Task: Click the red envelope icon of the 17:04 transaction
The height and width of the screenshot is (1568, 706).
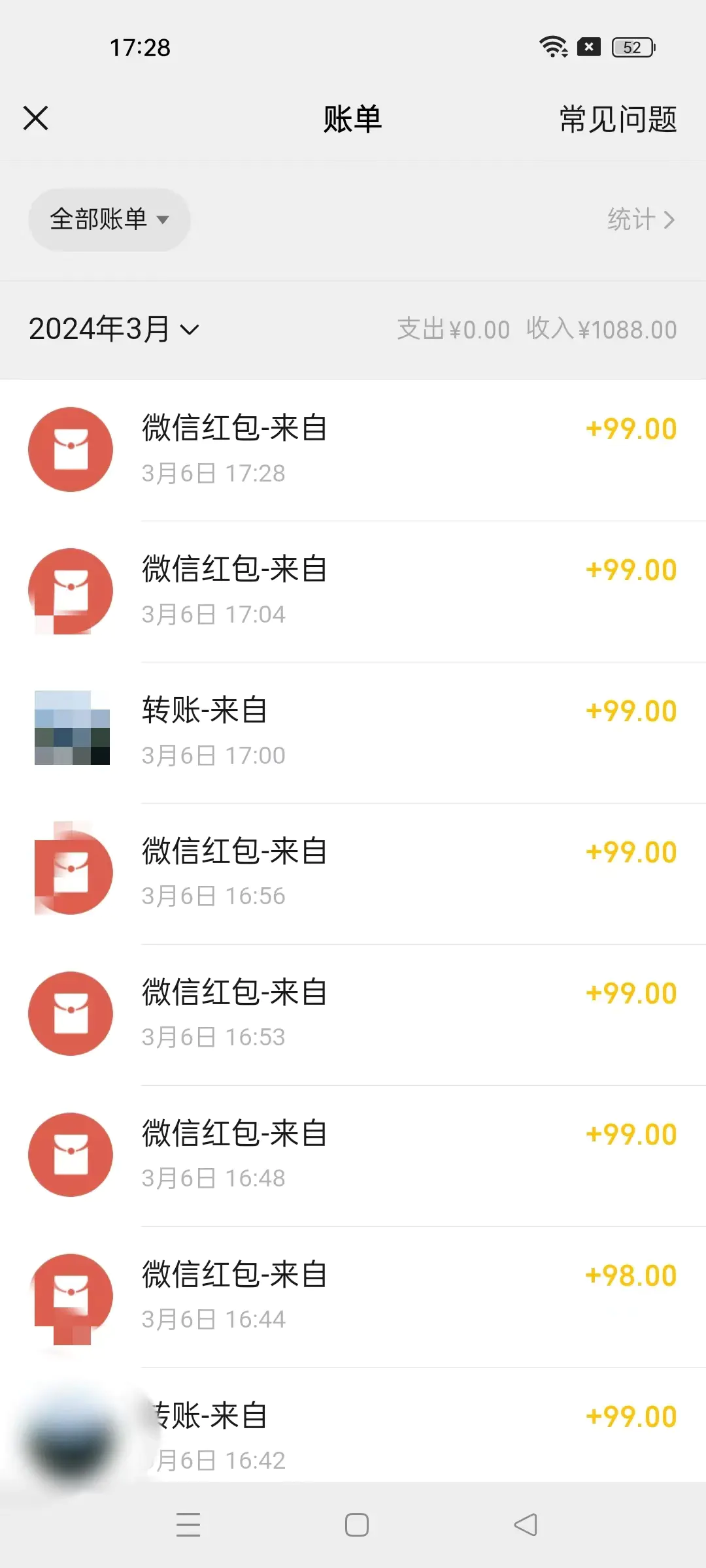Action: (x=71, y=589)
